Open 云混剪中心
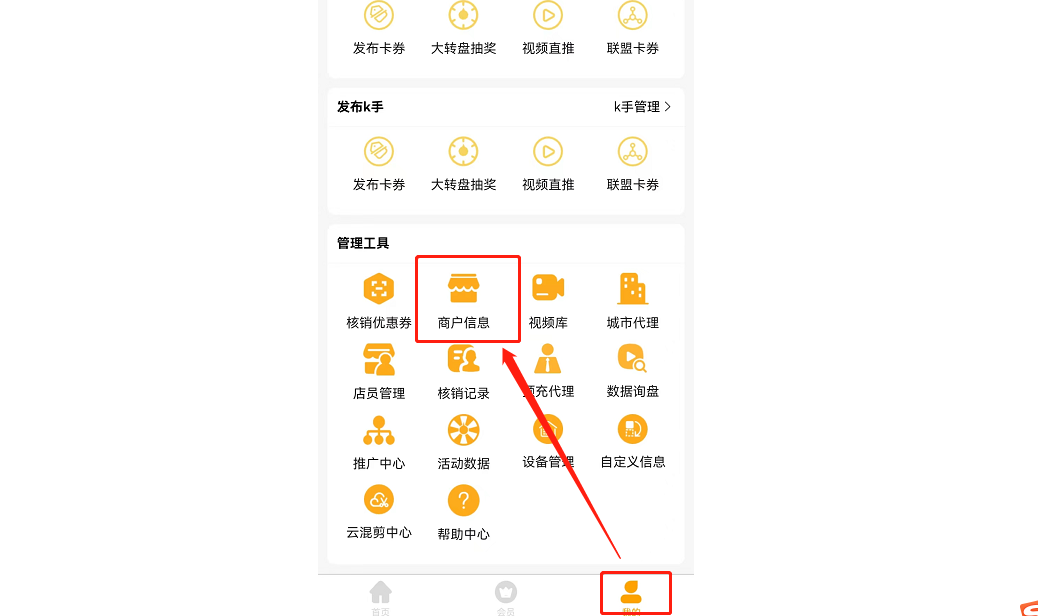1038x616 pixels. tap(379, 511)
